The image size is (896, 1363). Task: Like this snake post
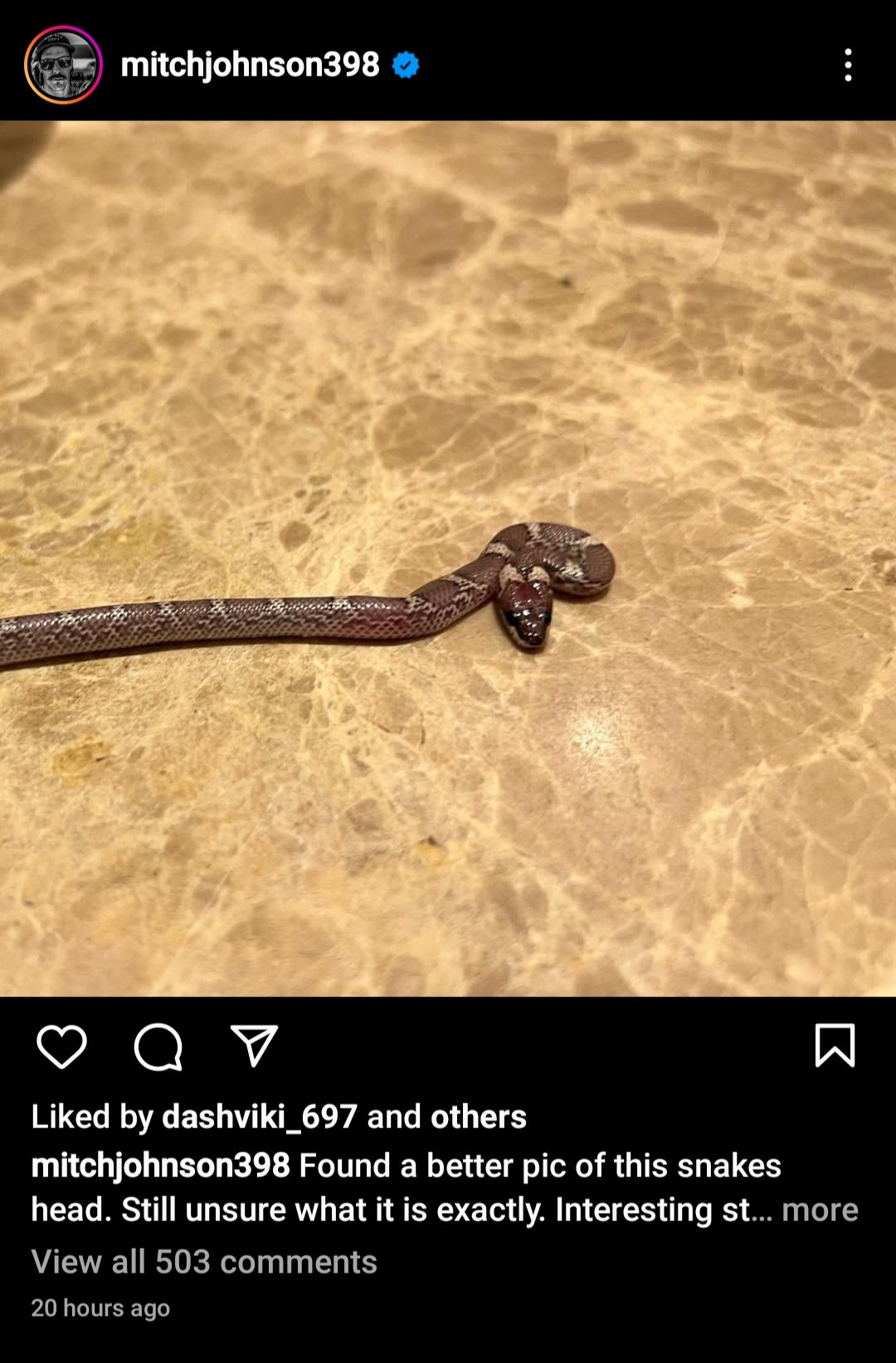62,1046
